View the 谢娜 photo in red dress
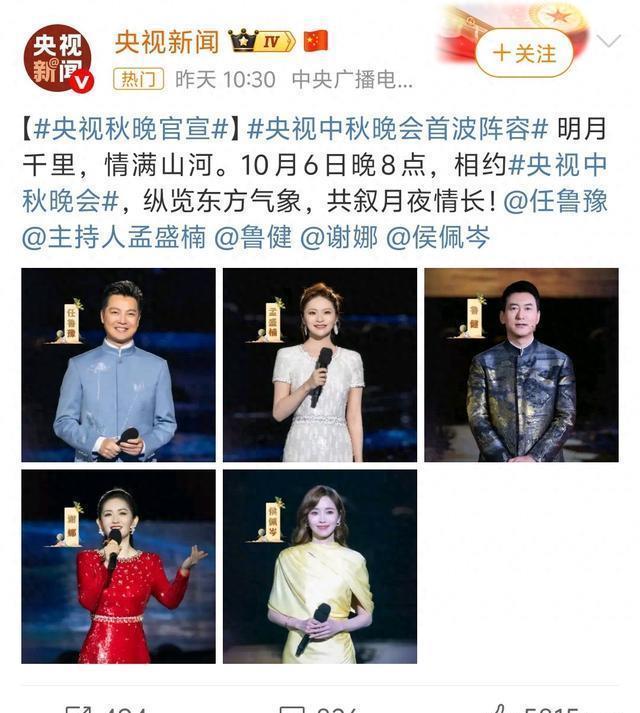This screenshot has height=713, width=640. tap(118, 566)
